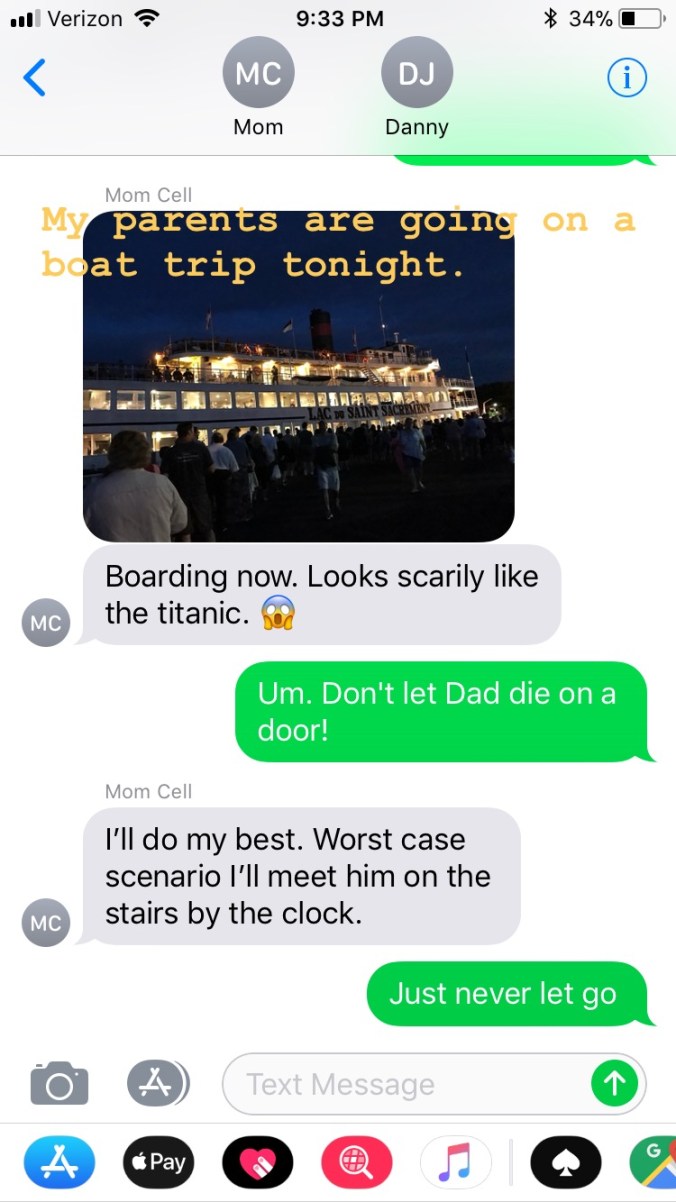Go back to the conversations list

34,77
